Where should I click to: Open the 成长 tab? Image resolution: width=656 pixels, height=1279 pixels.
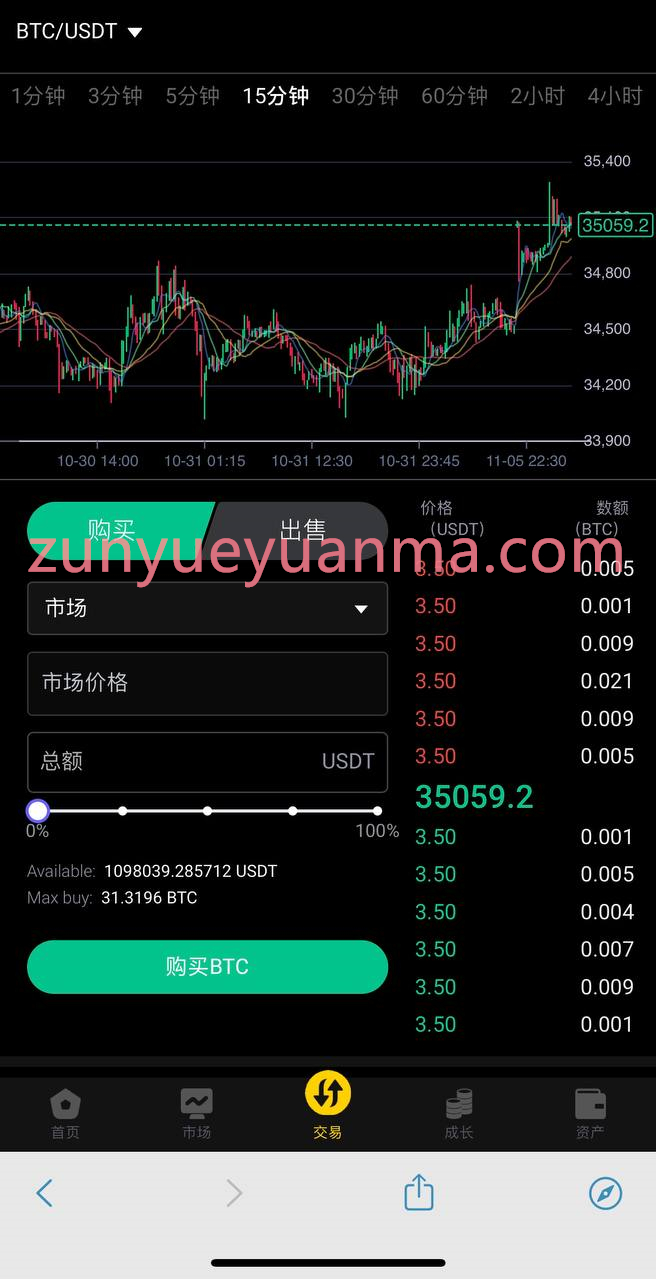pyautogui.click(x=459, y=1113)
